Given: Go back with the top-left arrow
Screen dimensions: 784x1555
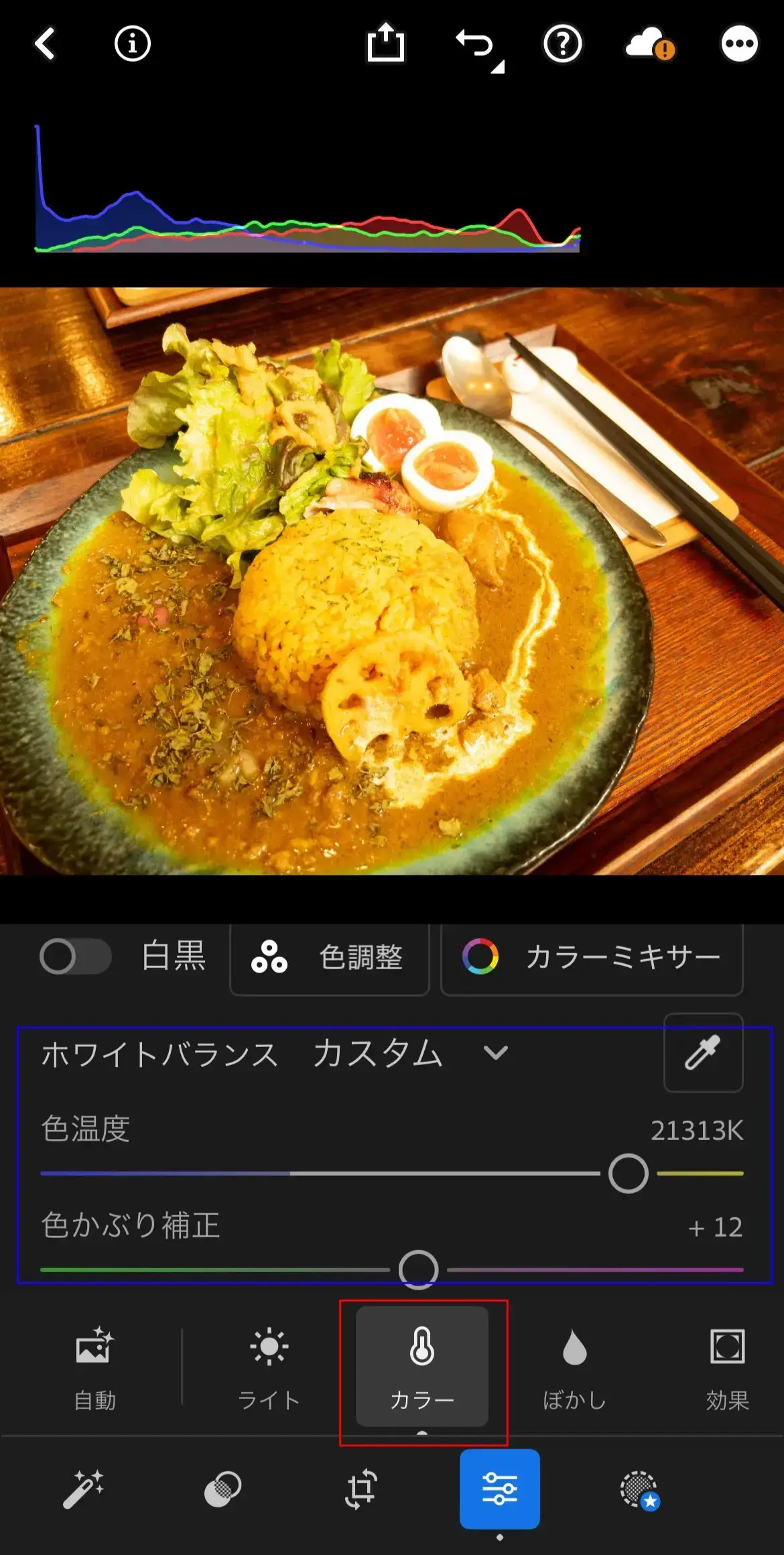Looking at the screenshot, I should pos(45,44).
